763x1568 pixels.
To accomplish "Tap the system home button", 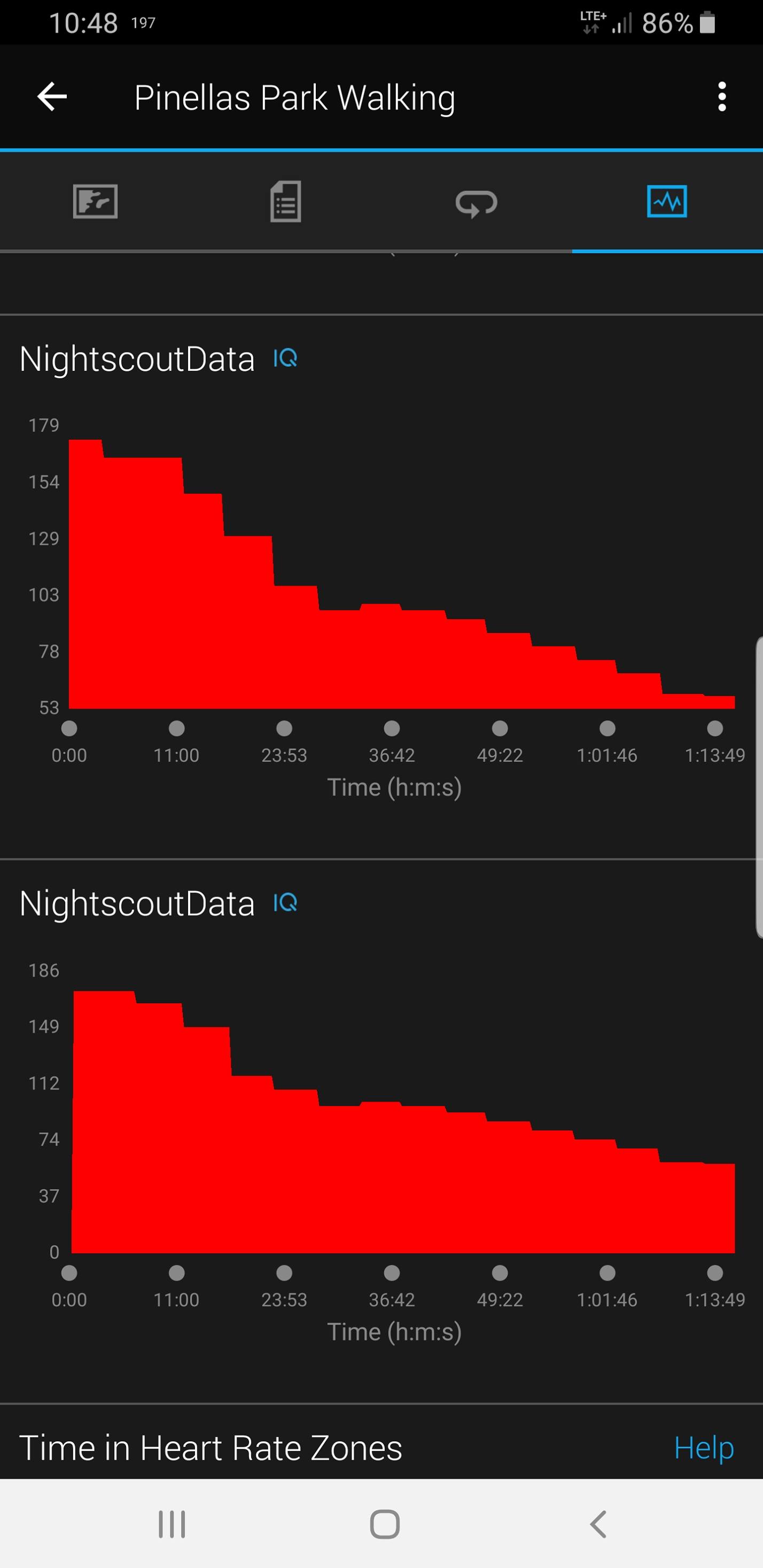I will [x=385, y=1524].
